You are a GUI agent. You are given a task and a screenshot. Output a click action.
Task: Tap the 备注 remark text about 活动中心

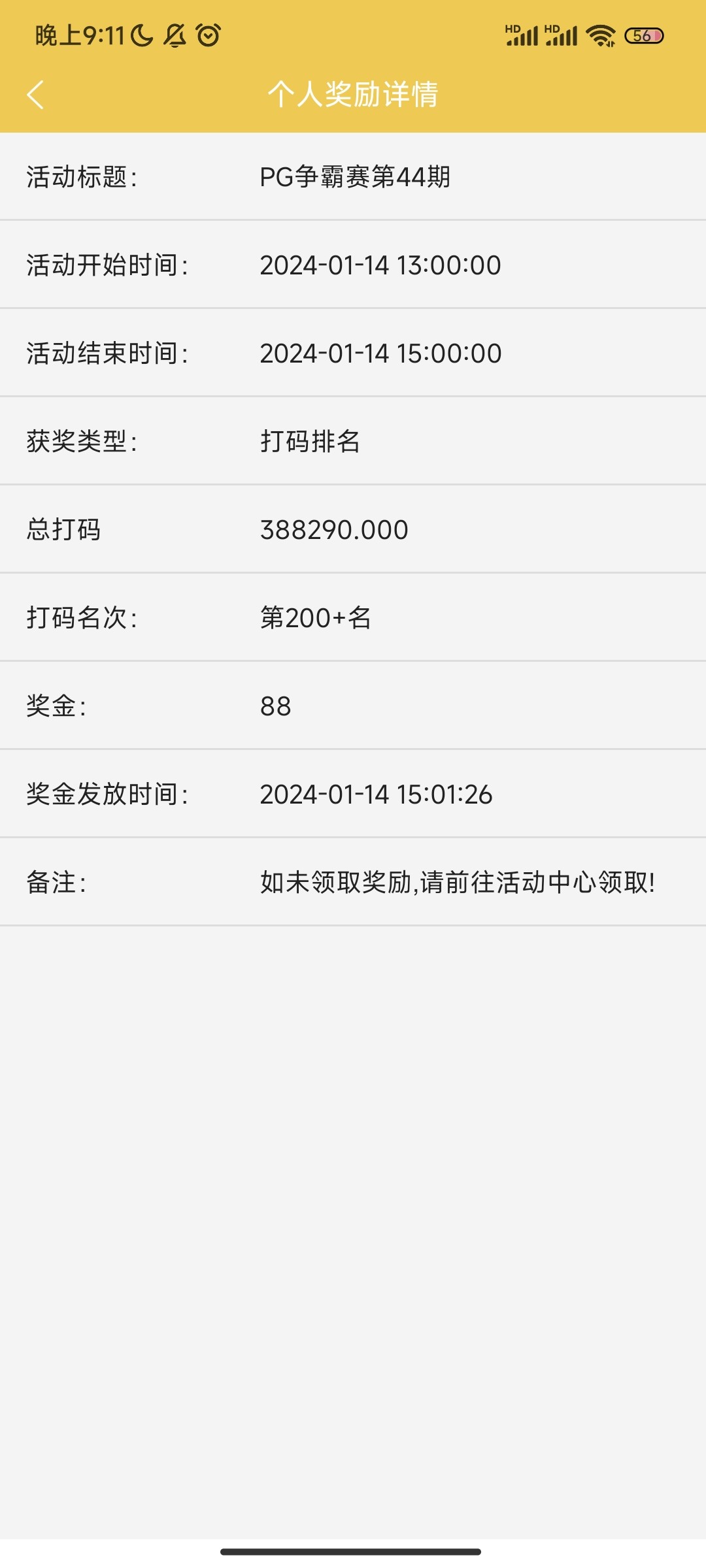459,883
